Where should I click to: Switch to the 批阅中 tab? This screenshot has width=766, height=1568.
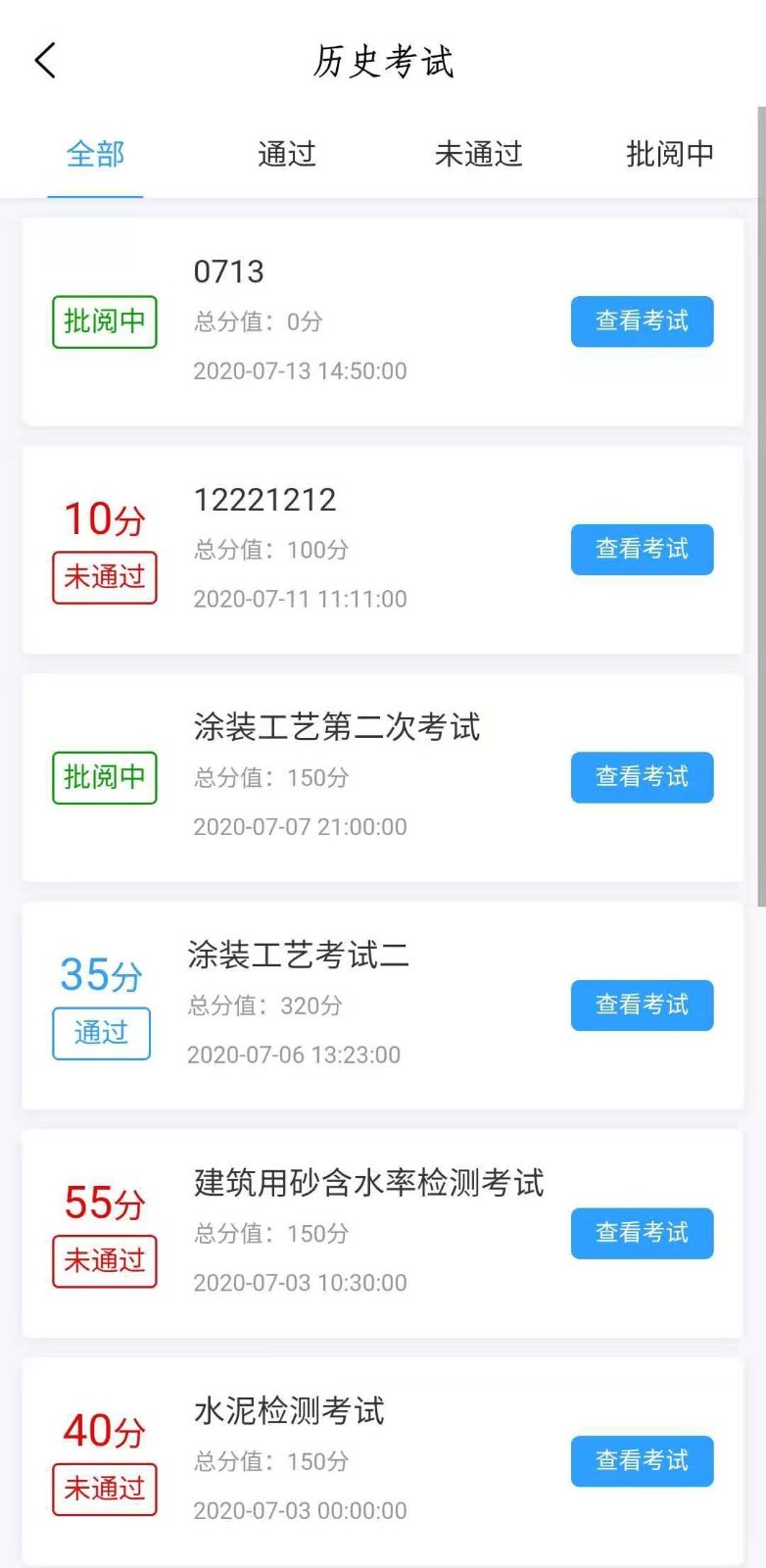[670, 154]
